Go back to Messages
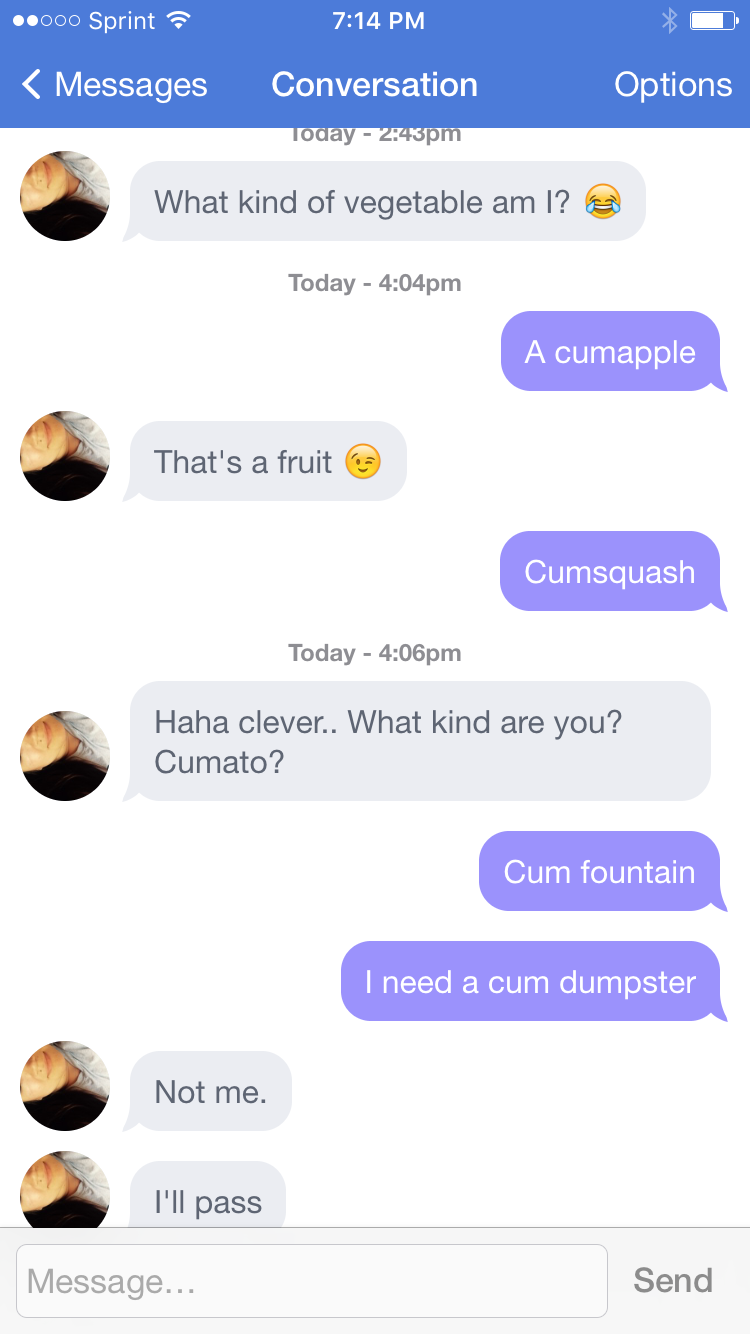Image resolution: width=750 pixels, height=1334 pixels. point(113,85)
